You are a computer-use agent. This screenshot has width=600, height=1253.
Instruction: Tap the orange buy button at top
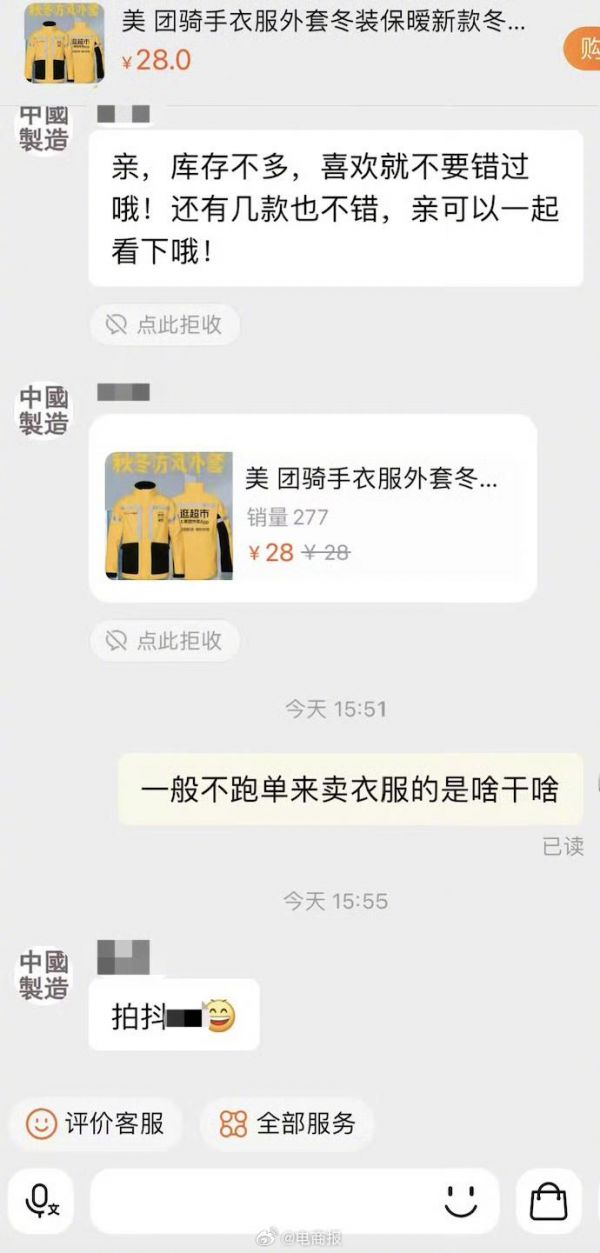(584, 47)
